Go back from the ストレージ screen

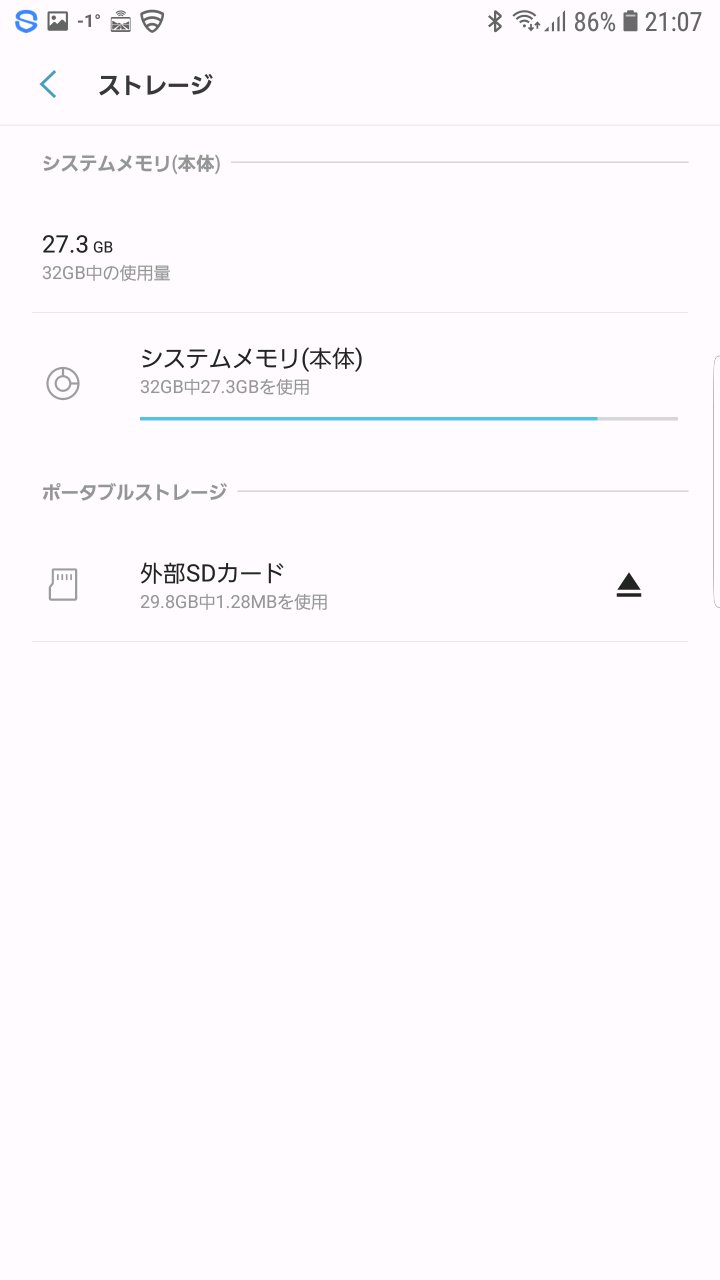pyautogui.click(x=48, y=85)
